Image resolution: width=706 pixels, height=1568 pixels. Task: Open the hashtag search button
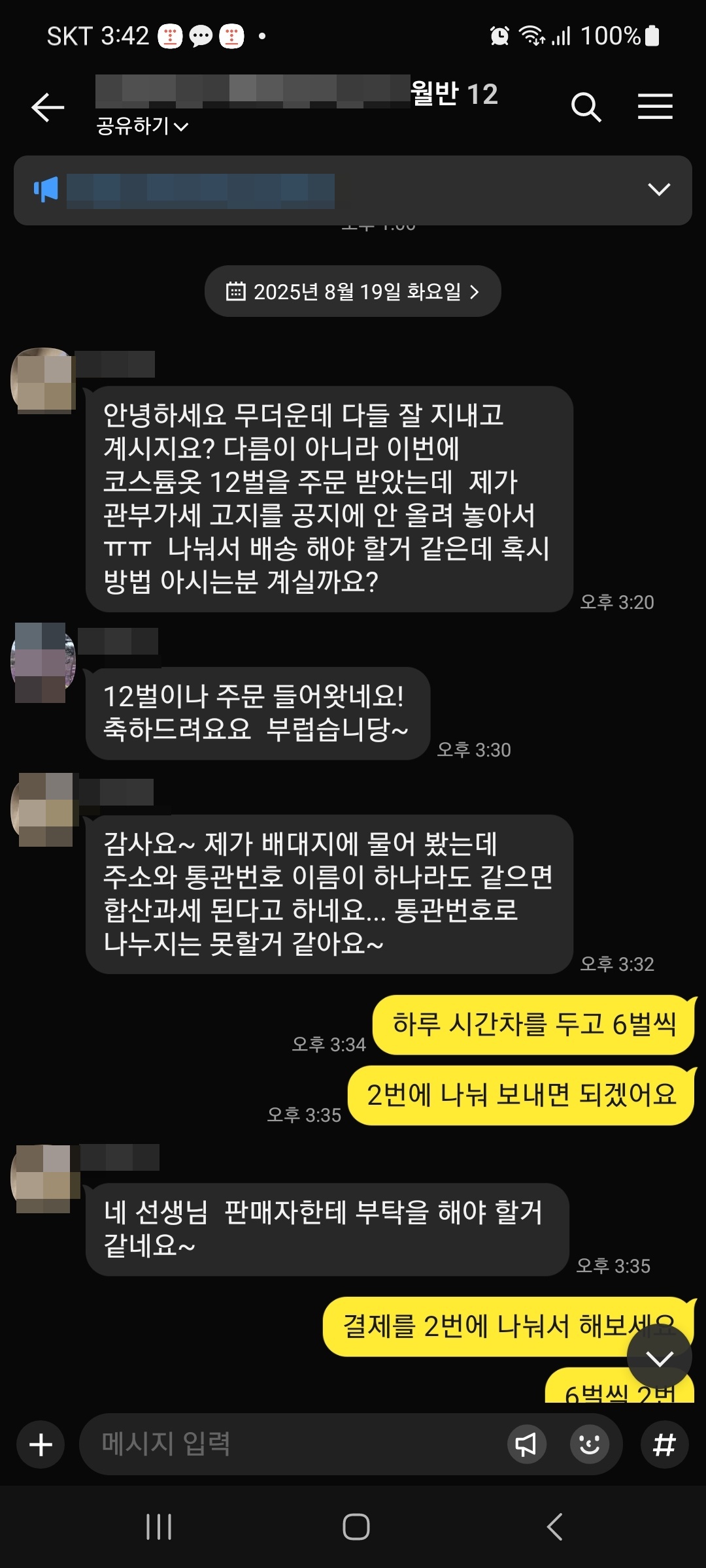(x=664, y=1445)
